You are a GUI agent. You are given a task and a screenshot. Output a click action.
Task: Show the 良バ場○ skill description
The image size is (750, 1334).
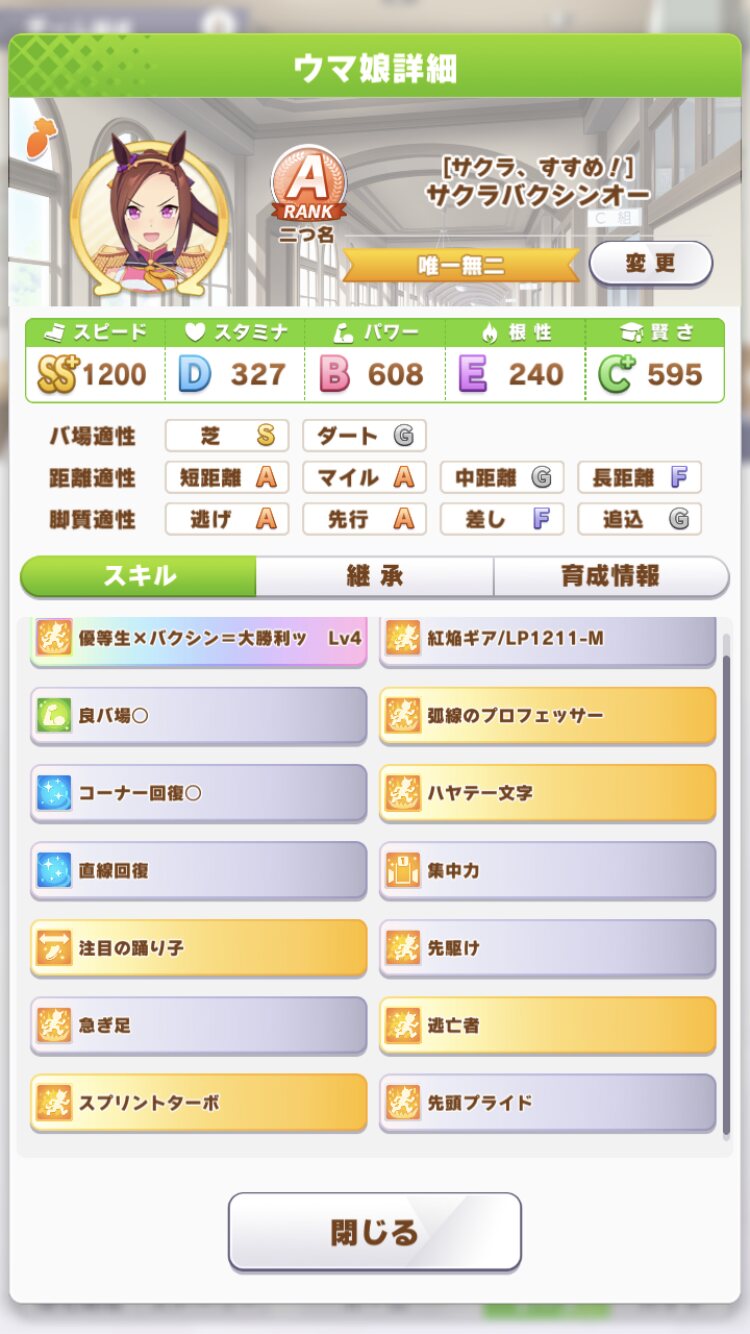198,715
